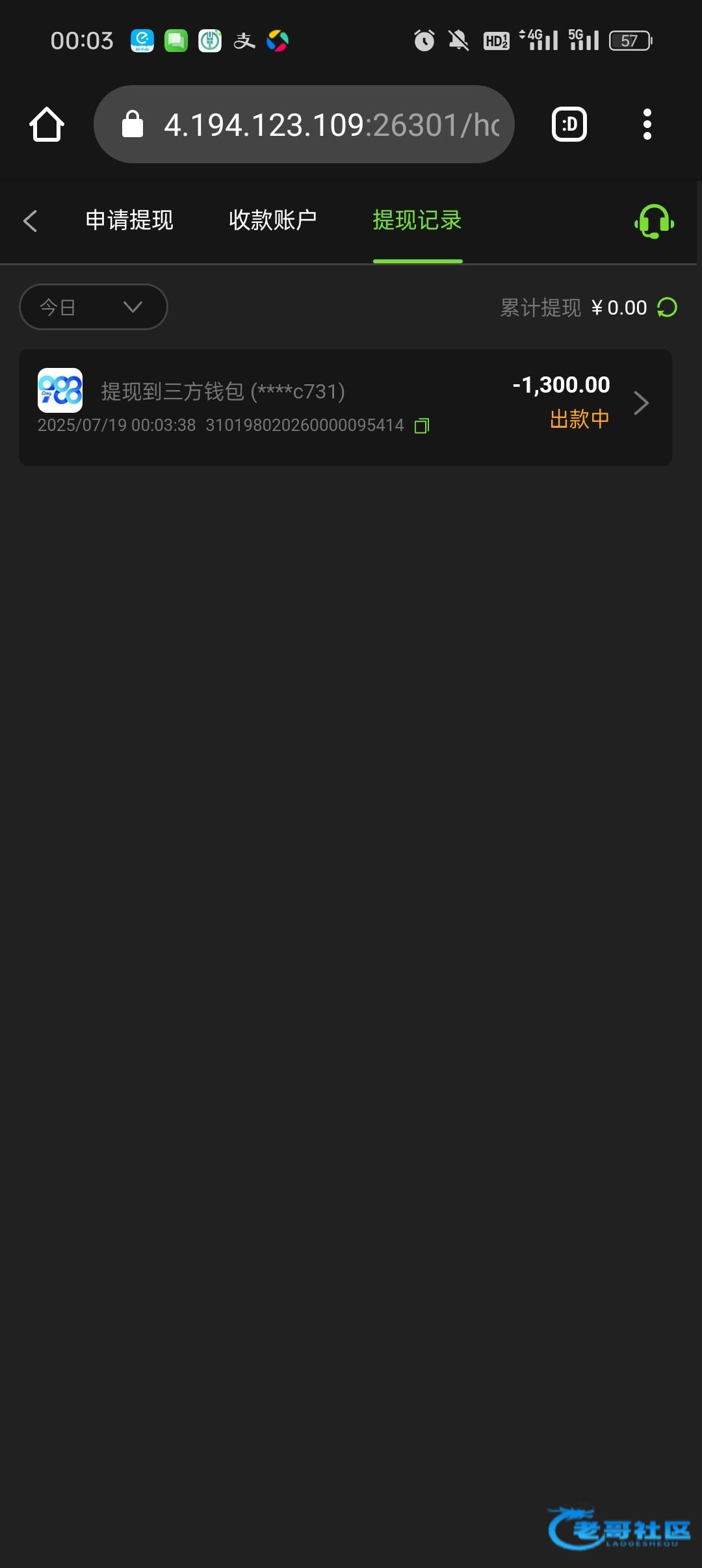The image size is (702, 1568).
Task: Expand the 今日 date filter dropdown
Action: (x=94, y=307)
